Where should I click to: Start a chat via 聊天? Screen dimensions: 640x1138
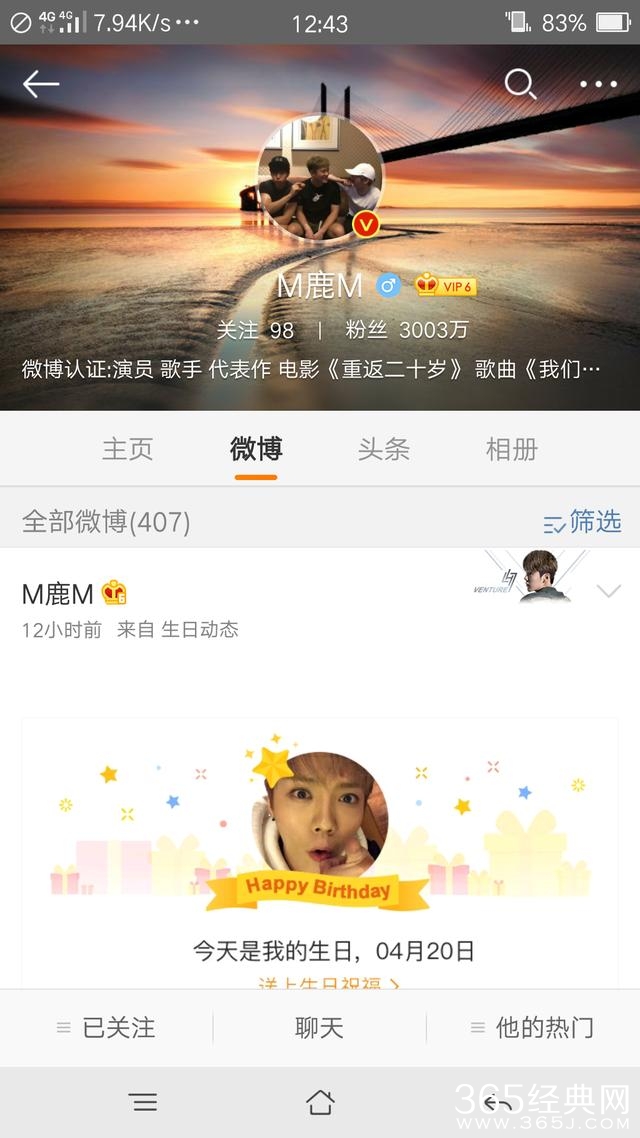coord(320,1027)
